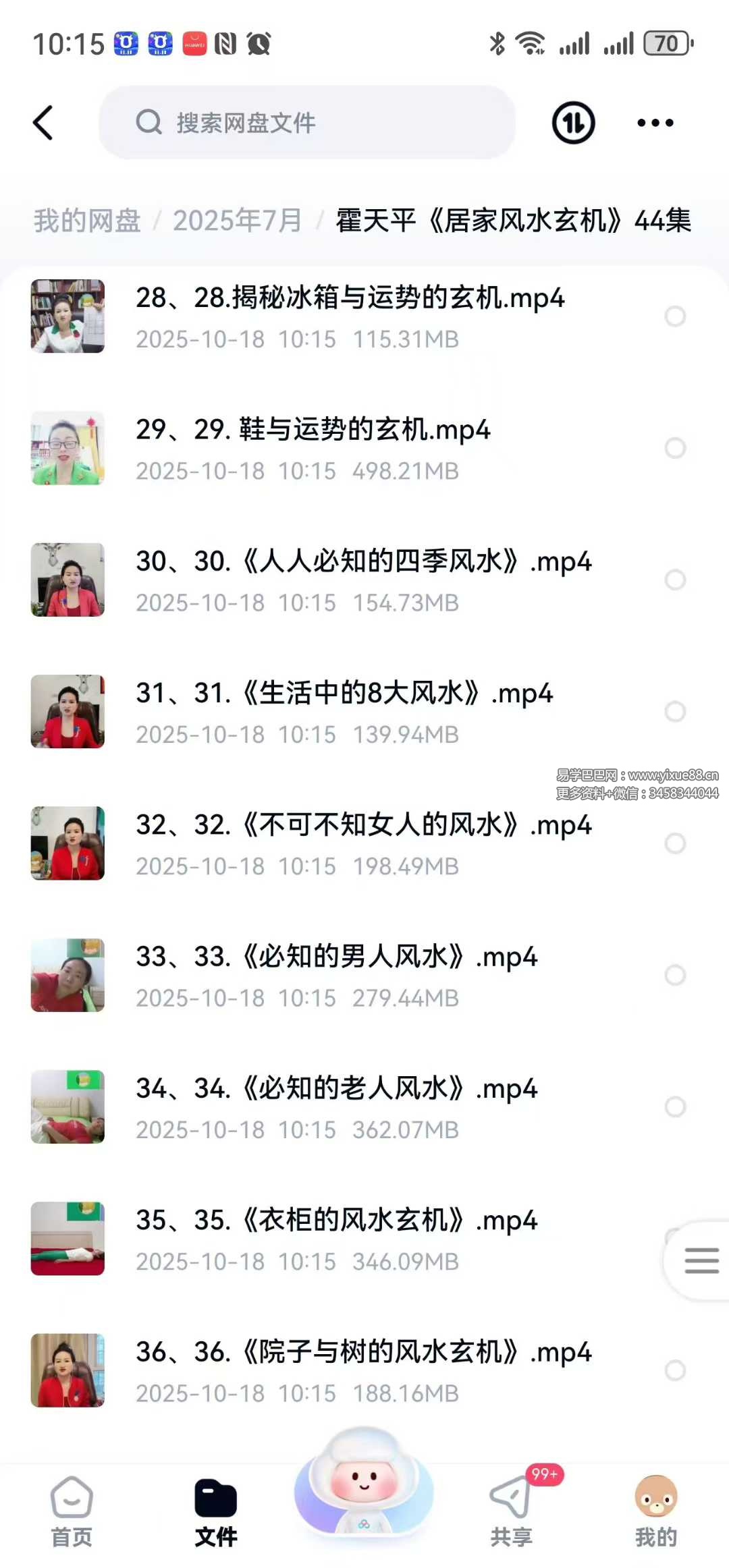Screen dimensions: 729x1568
Task: Select the checkbox for 34.《必知的老人风水》.mp4
Action: (x=675, y=1107)
